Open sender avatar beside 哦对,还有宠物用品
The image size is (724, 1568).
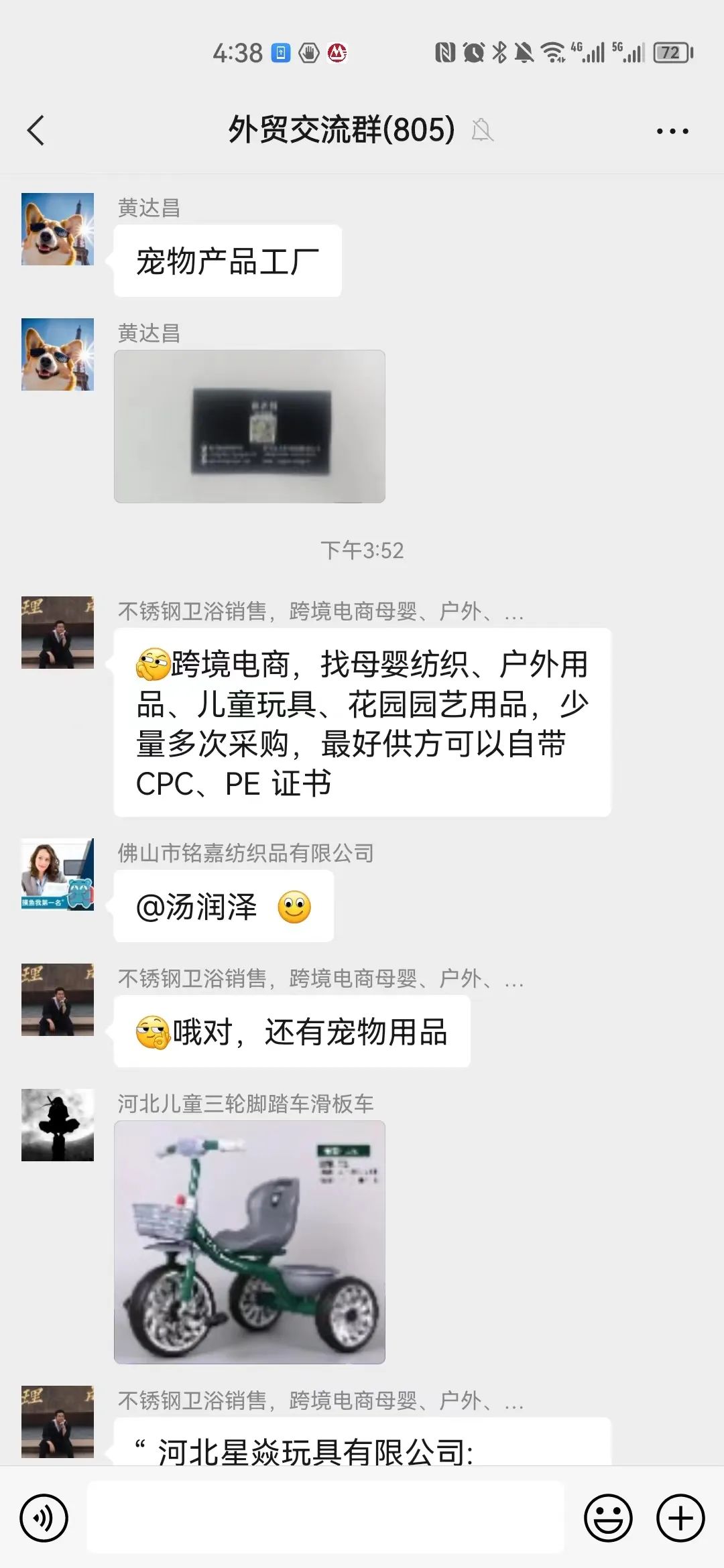click(x=58, y=999)
